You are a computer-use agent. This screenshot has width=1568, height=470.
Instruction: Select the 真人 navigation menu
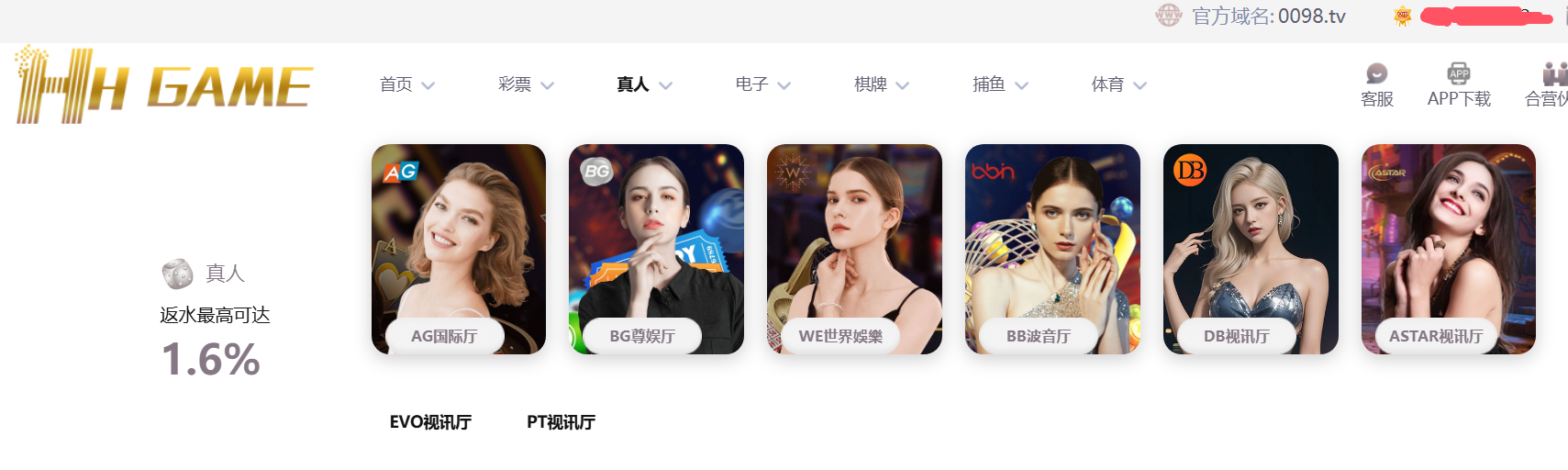click(643, 84)
